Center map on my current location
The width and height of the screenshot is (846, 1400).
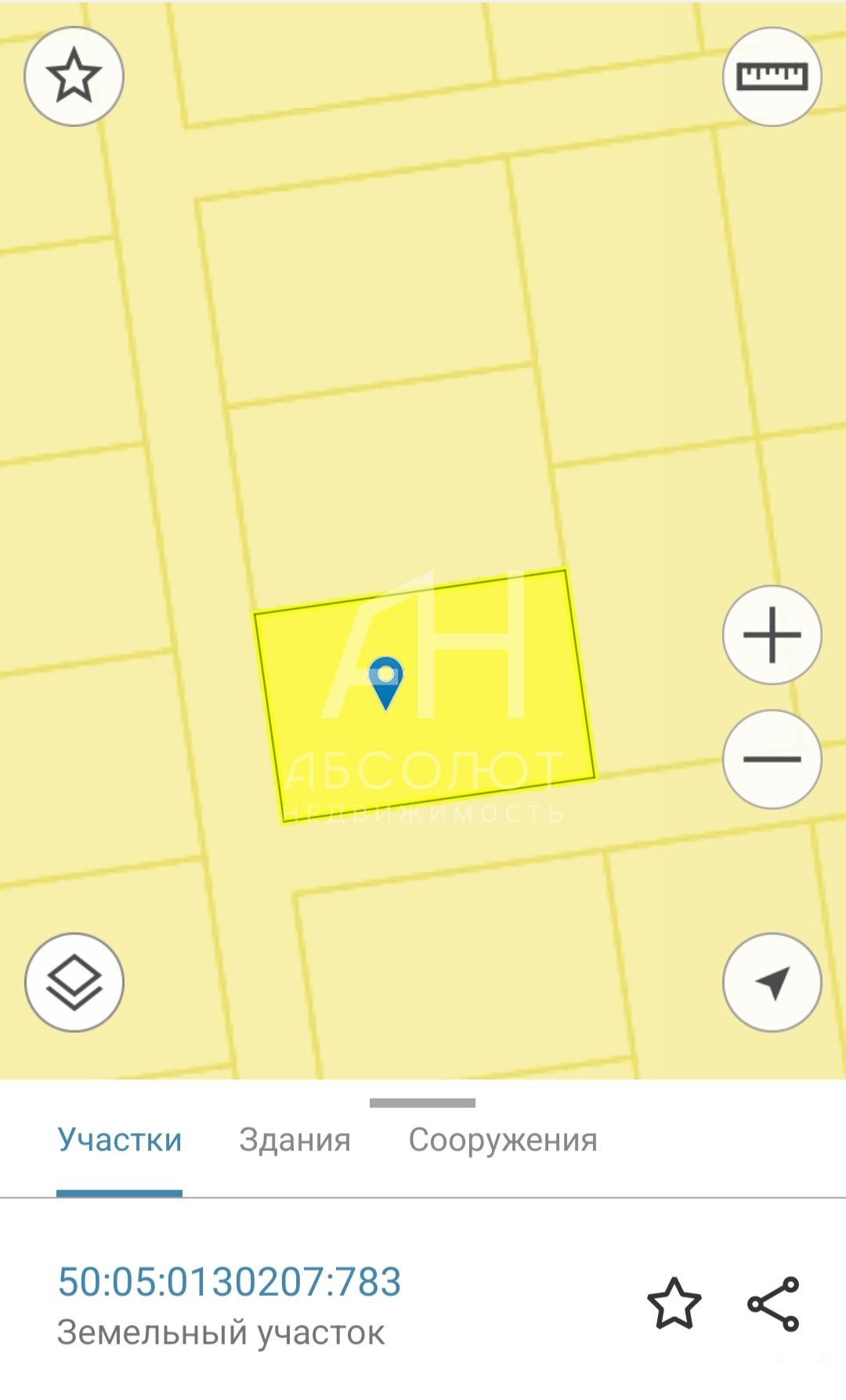(772, 982)
